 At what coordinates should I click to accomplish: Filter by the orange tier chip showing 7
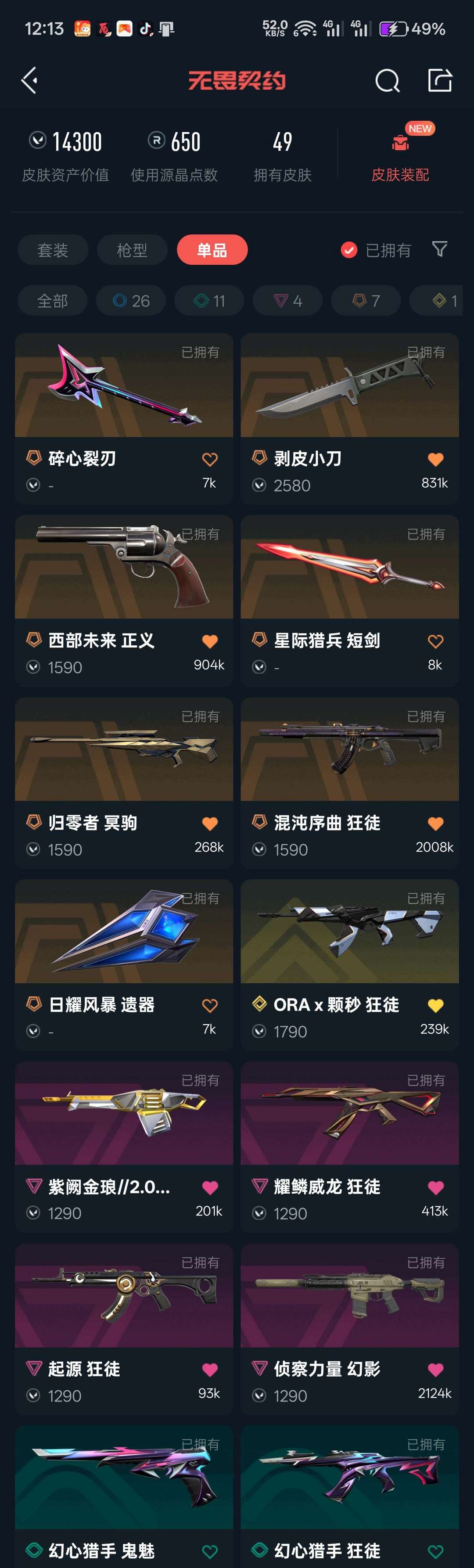coord(366,301)
